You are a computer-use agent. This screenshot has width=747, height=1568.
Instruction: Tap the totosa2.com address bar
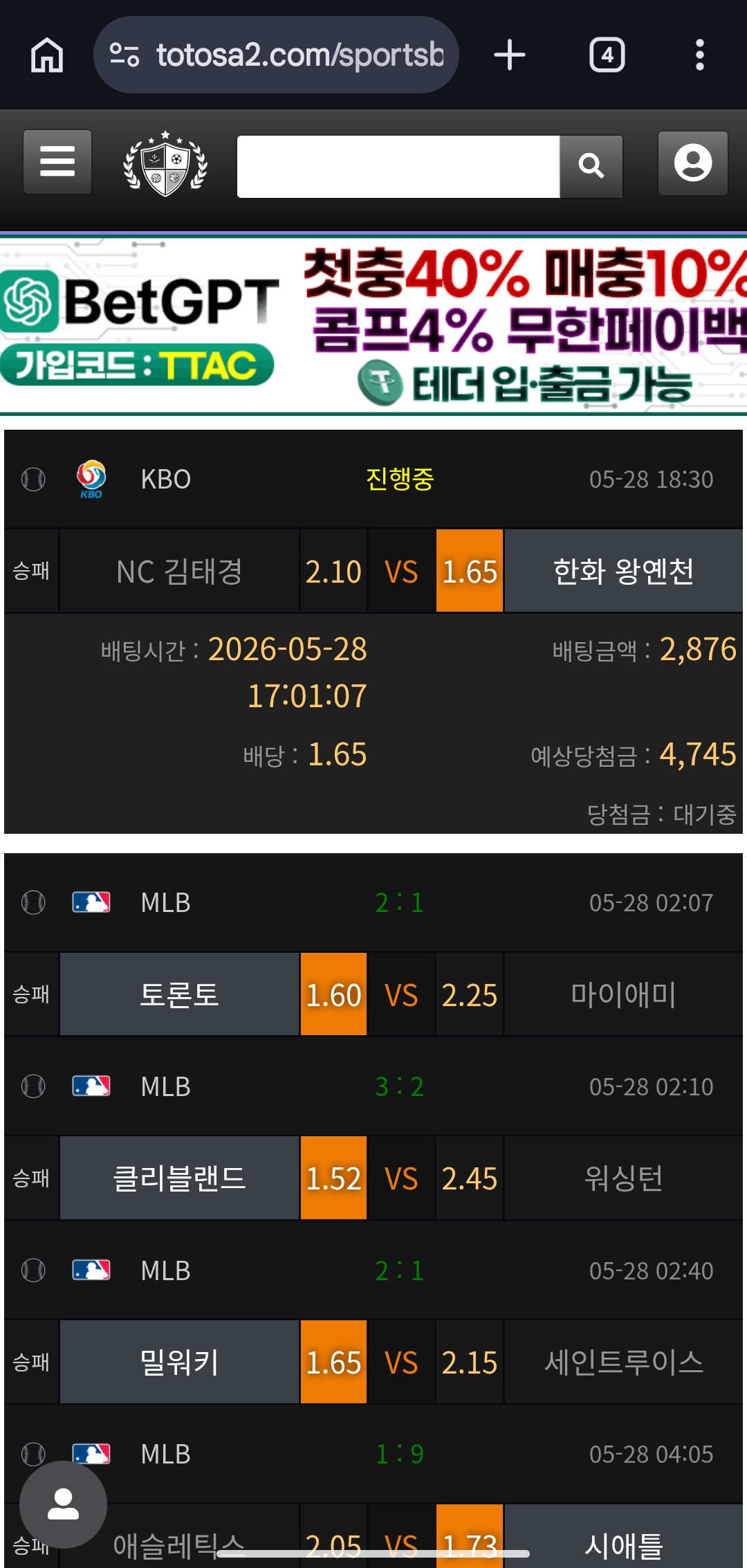[276, 55]
